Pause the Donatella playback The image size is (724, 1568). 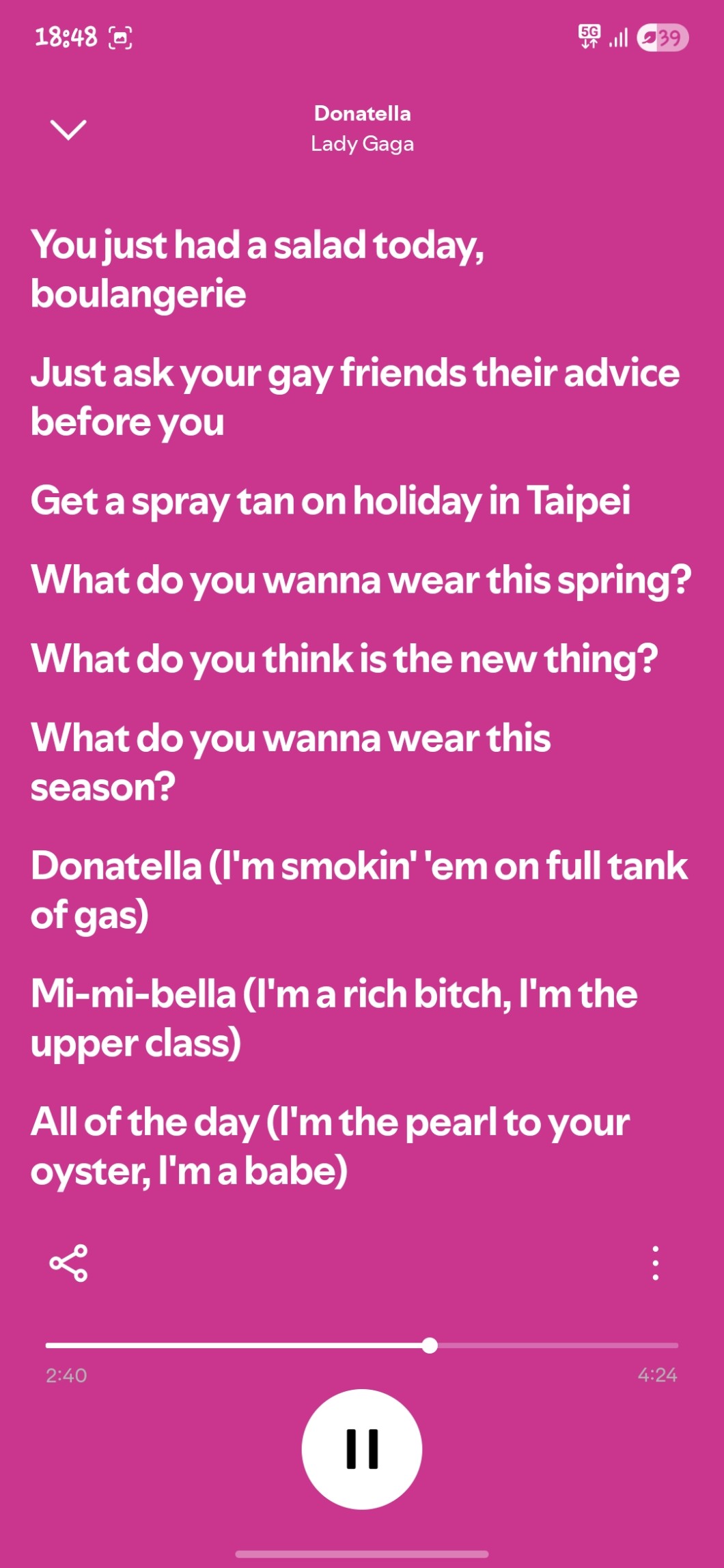pos(362,1448)
